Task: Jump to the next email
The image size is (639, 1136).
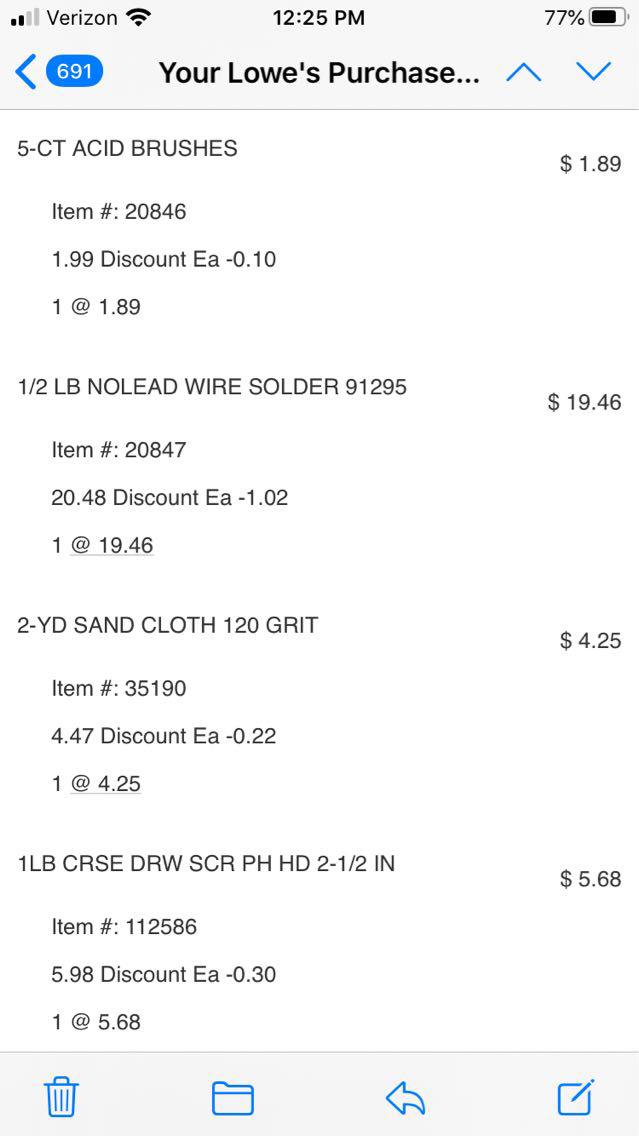Action: click(593, 72)
